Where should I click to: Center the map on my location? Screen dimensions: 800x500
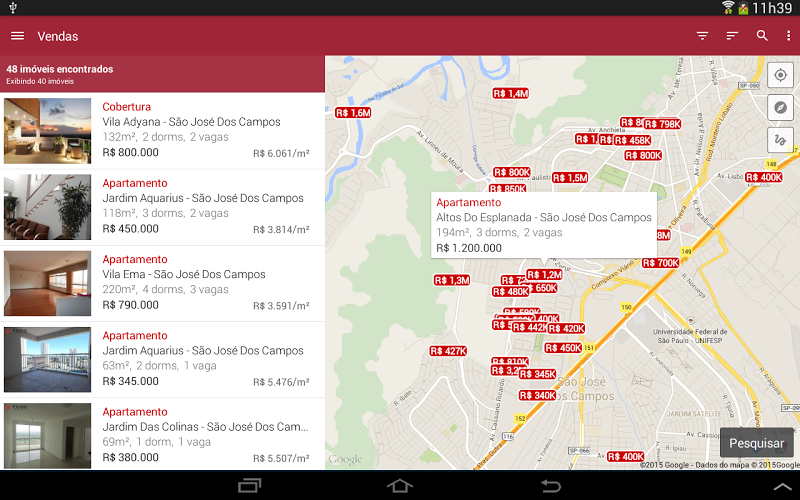(780, 75)
